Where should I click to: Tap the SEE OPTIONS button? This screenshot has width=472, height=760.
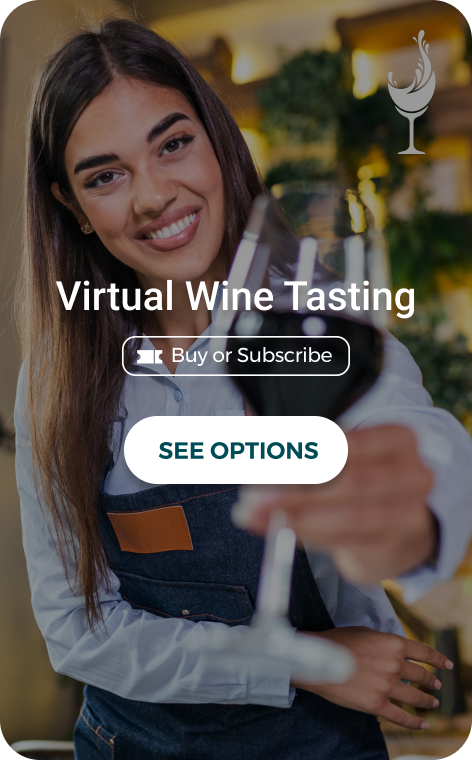(236, 450)
